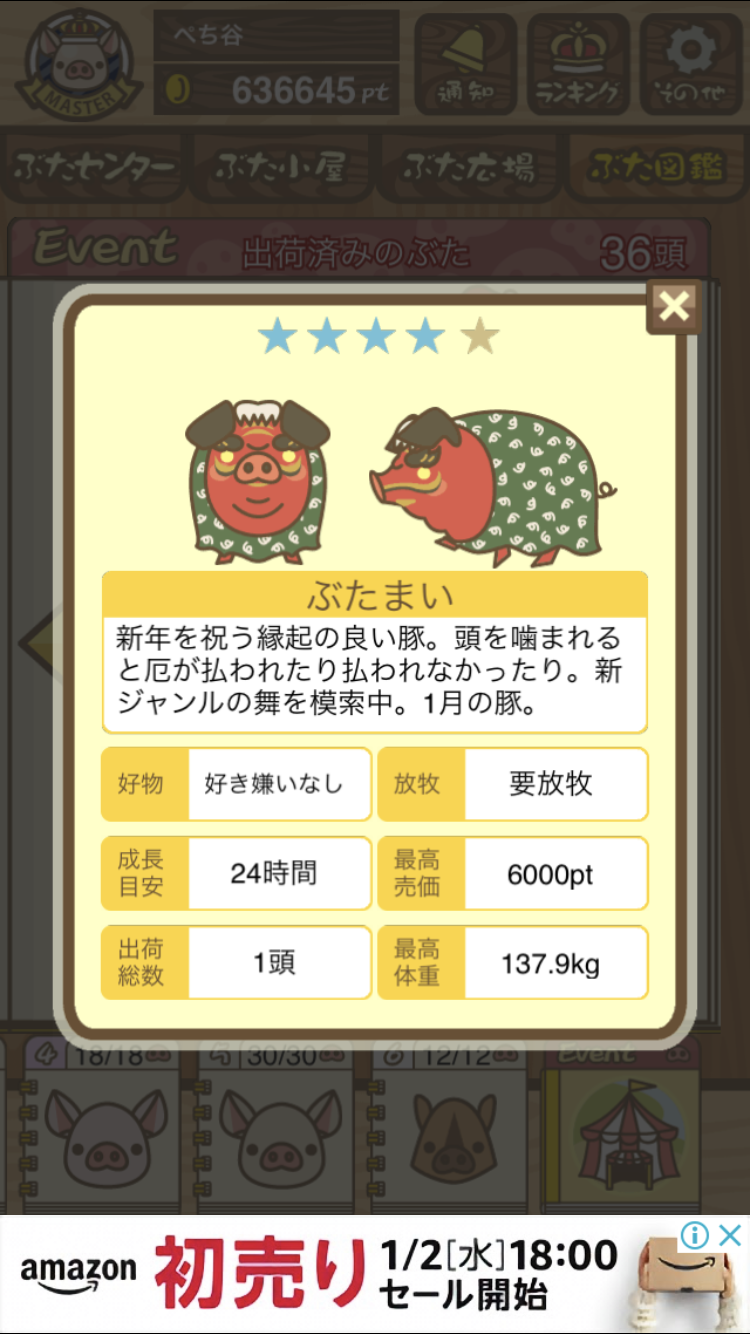
Task: Open the その他 settings gear
Action: tap(691, 62)
